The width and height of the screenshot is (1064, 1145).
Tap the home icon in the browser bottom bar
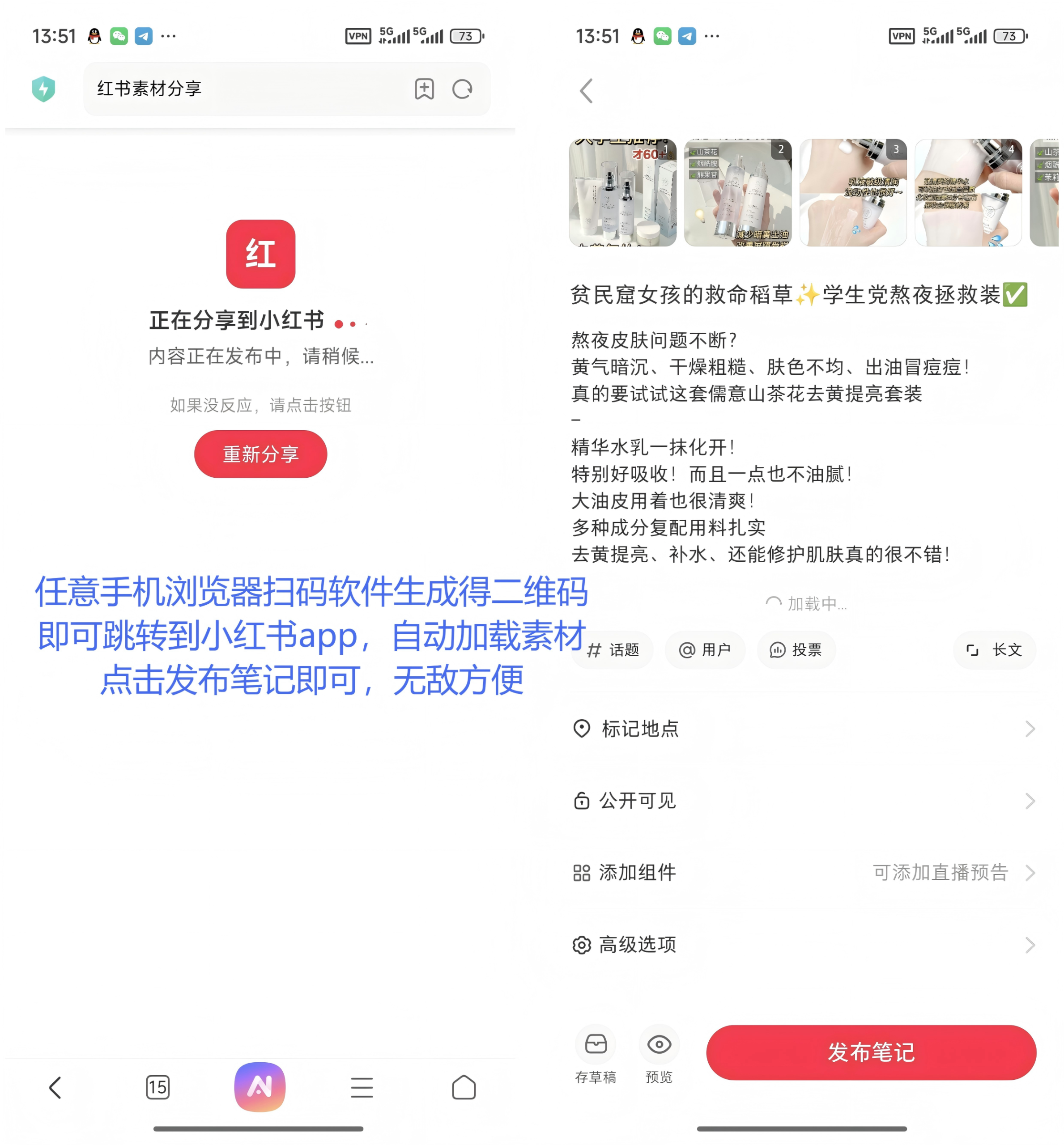[x=464, y=1087]
